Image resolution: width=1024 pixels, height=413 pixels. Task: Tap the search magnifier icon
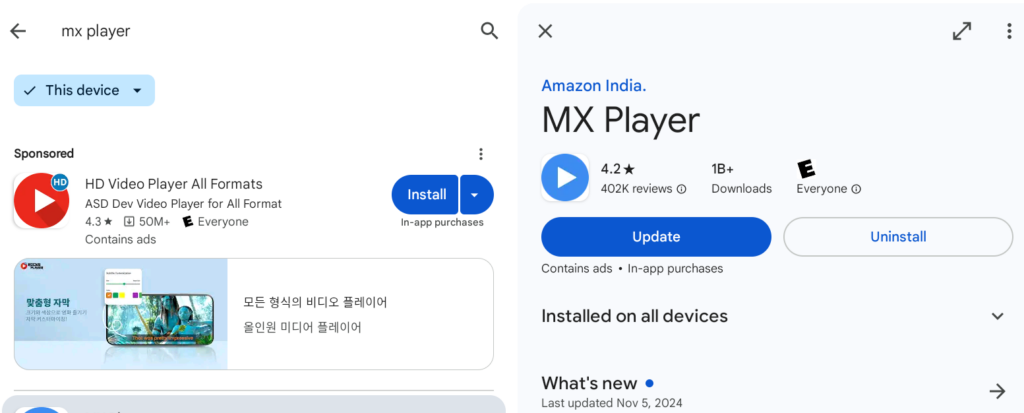pos(489,31)
